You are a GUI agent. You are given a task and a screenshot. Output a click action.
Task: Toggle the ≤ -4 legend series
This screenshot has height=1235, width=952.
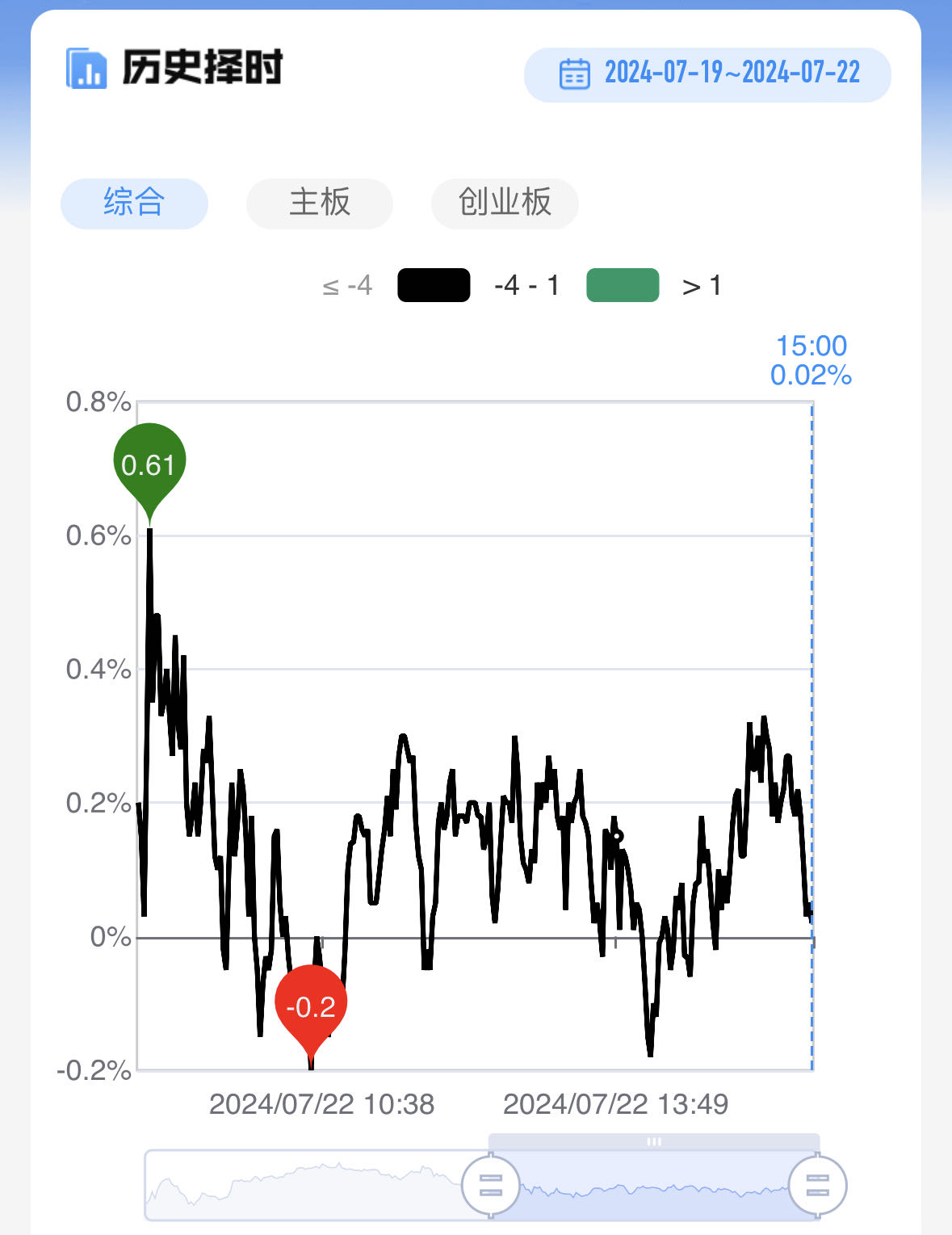click(347, 286)
